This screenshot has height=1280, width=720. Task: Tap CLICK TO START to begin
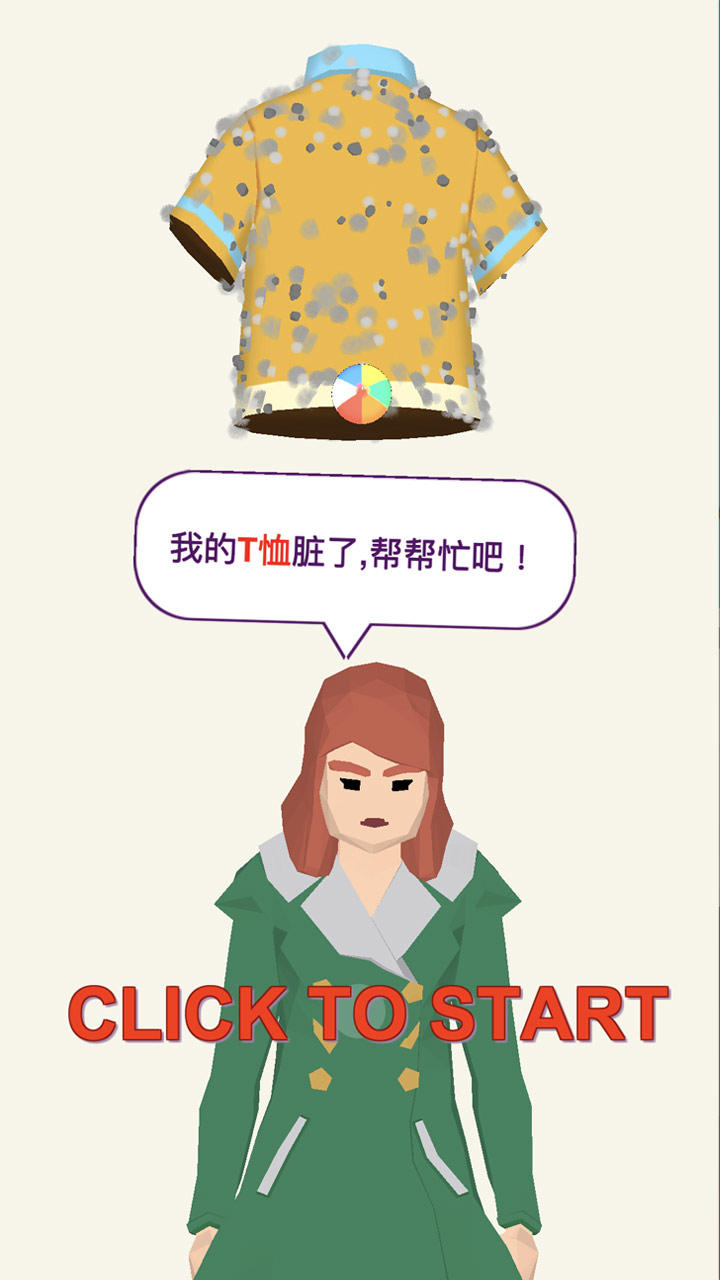click(x=368, y=1013)
